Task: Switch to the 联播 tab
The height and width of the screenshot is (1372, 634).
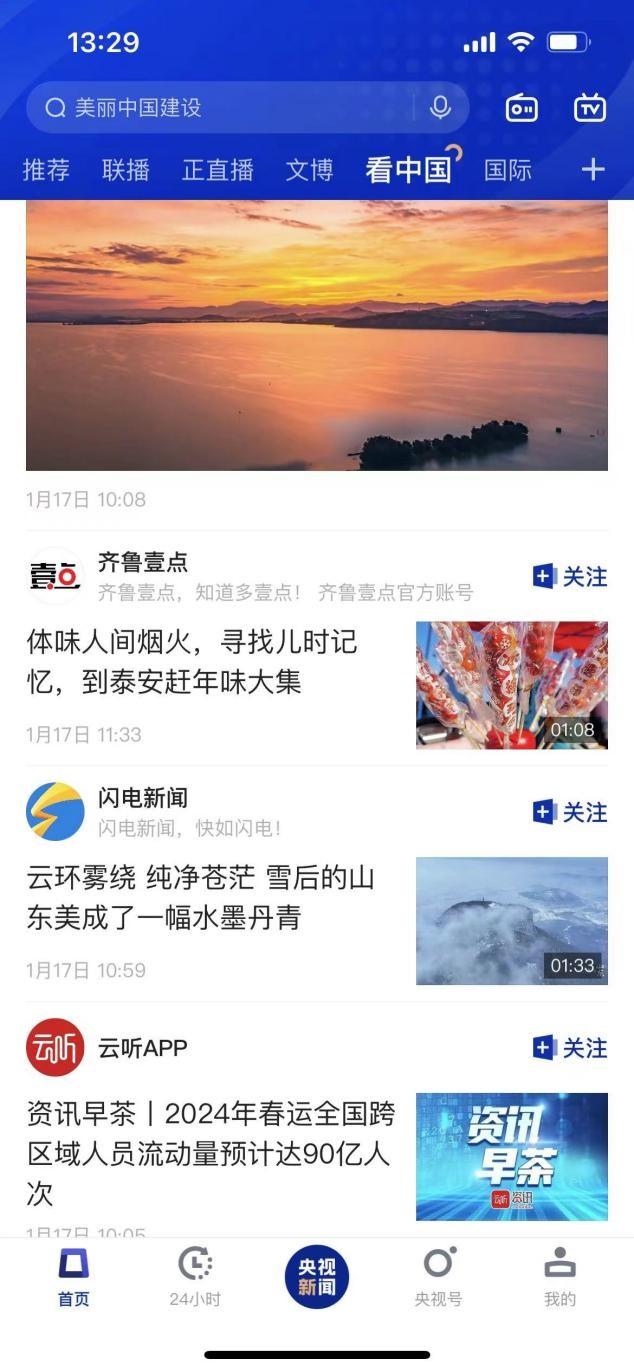Action: click(126, 170)
